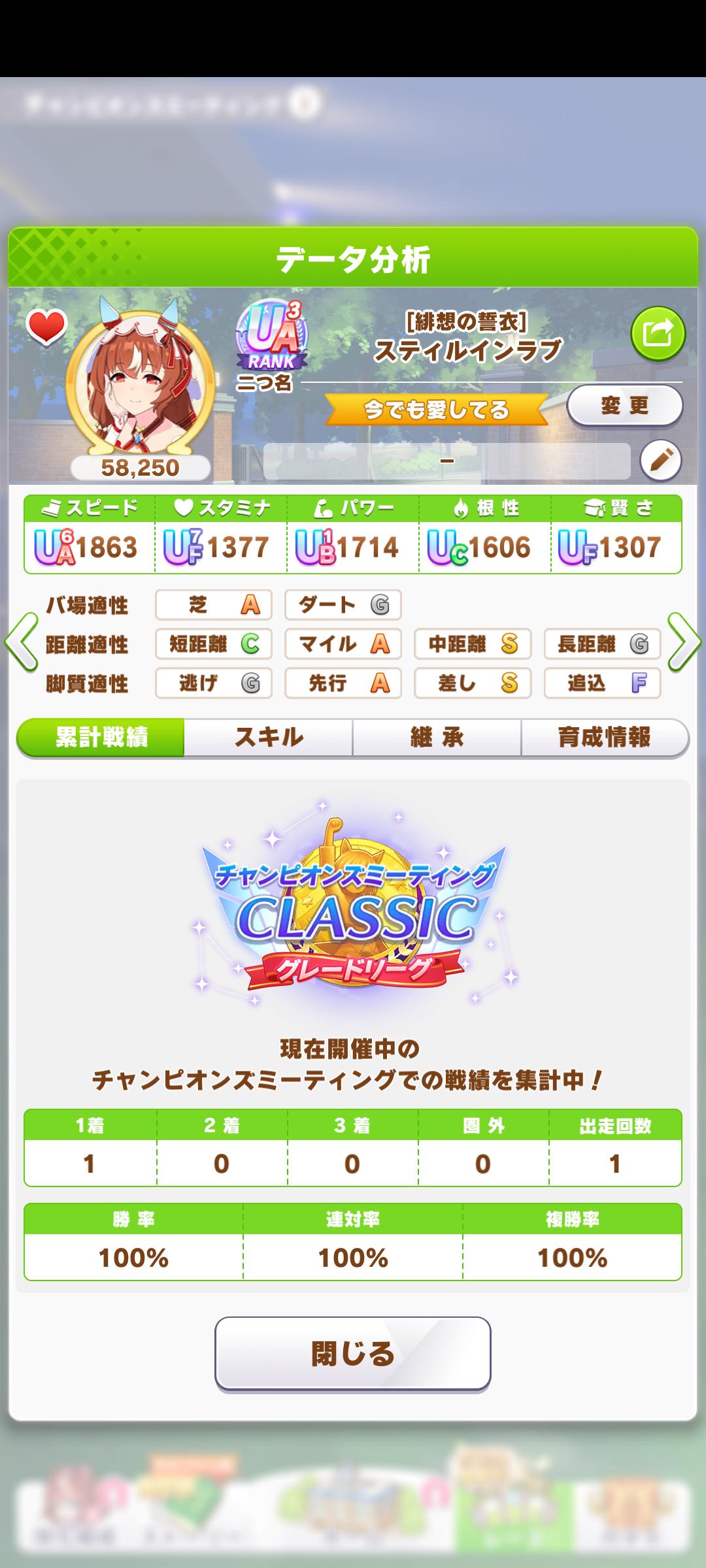Image resolution: width=706 pixels, height=1568 pixels.
Task: Go to the next character with right arrow
Action: (684, 642)
